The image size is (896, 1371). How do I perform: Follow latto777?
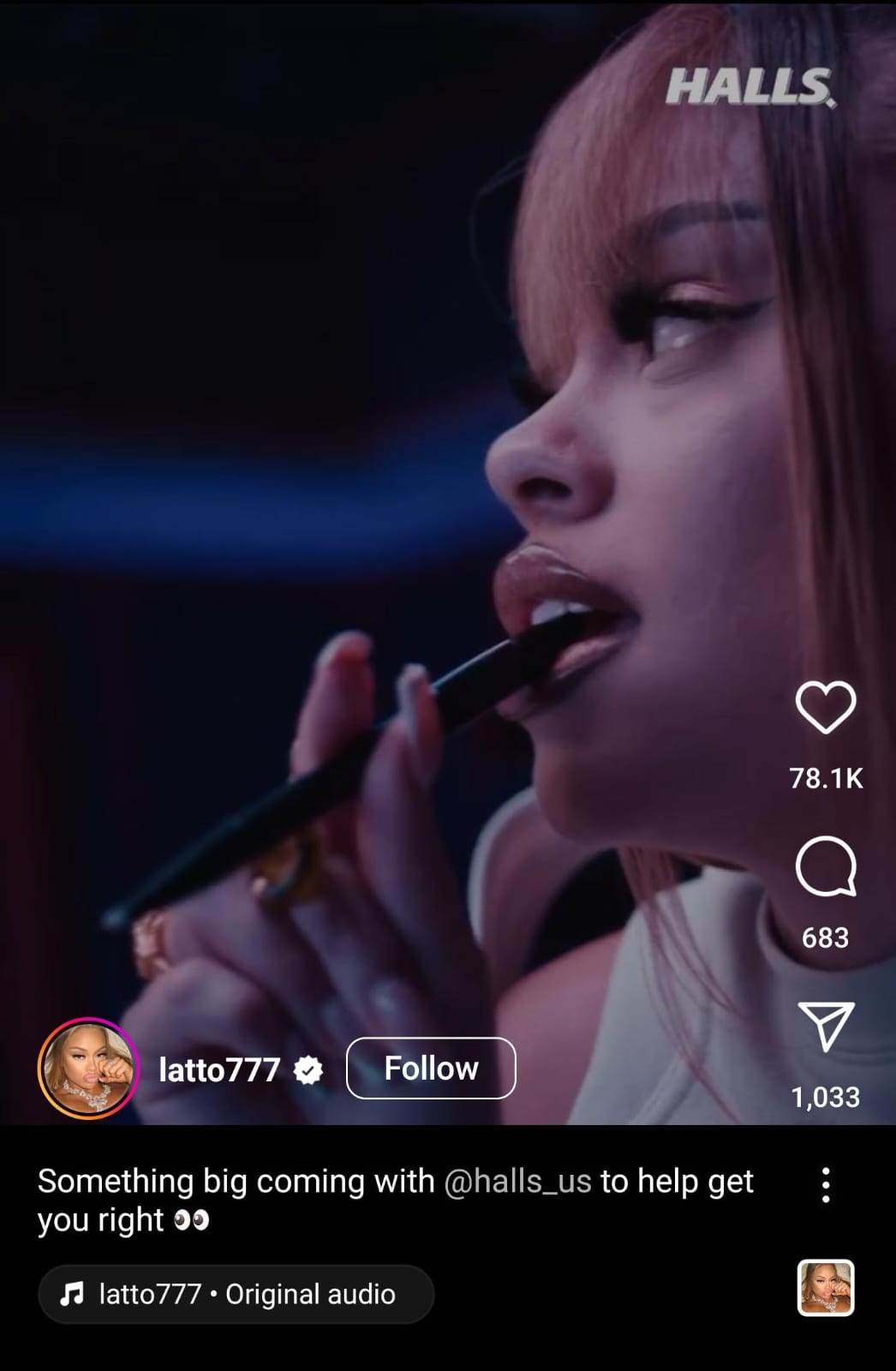[x=431, y=1069]
